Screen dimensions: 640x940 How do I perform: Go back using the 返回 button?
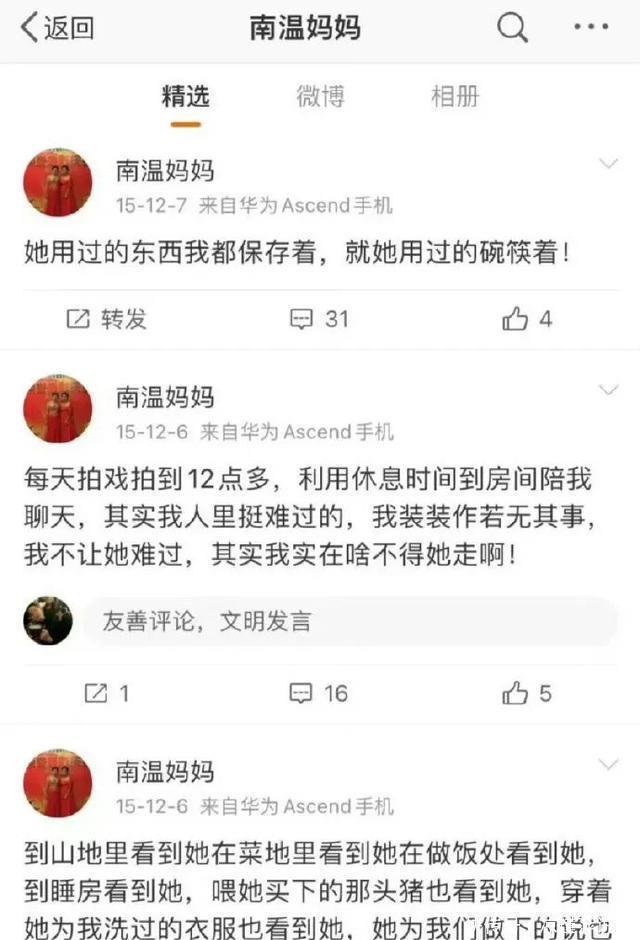tap(58, 28)
